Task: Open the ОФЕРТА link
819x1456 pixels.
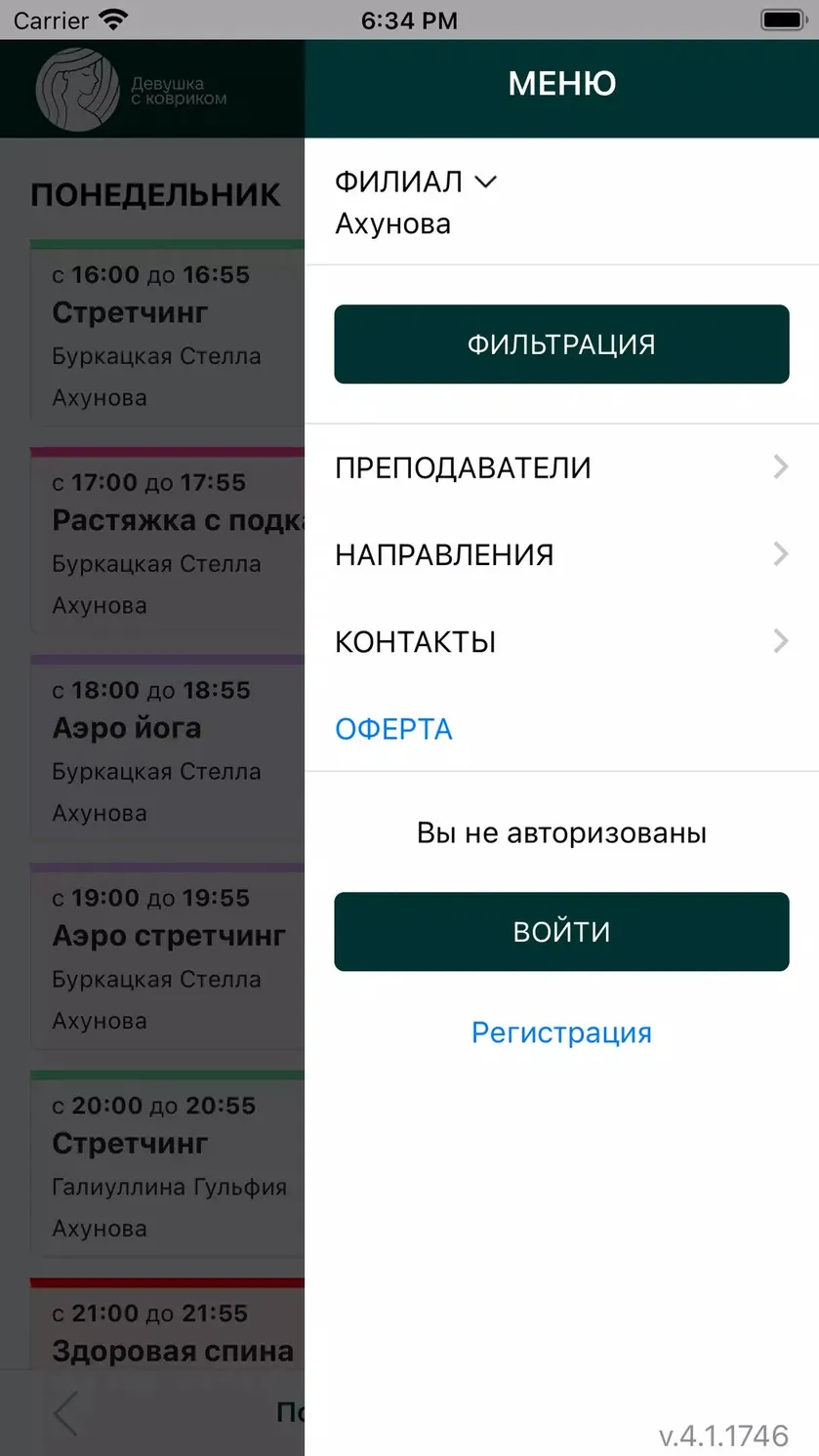Action: [393, 729]
